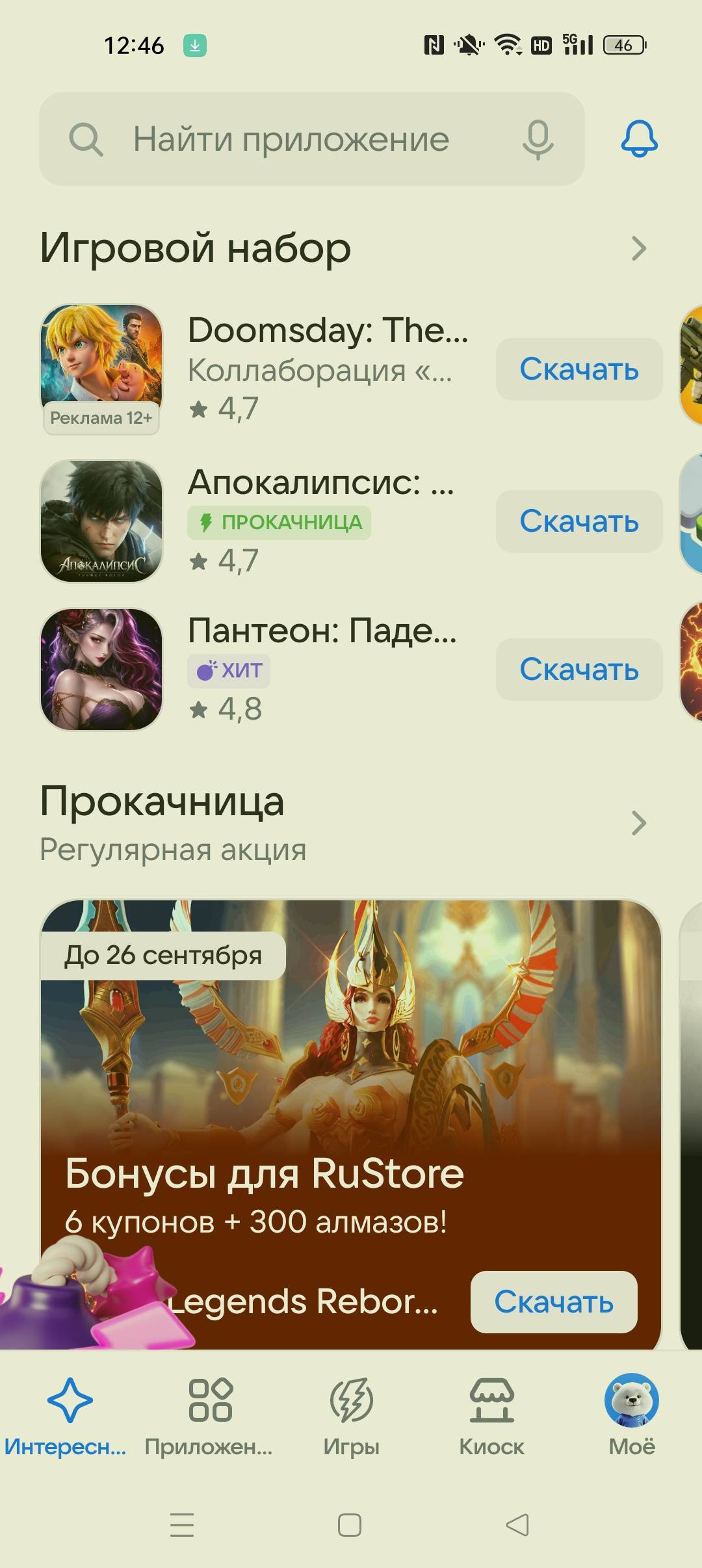Open the Пантеон: Паде... game listing
This screenshot has height=1568, width=702.
coord(322,631)
